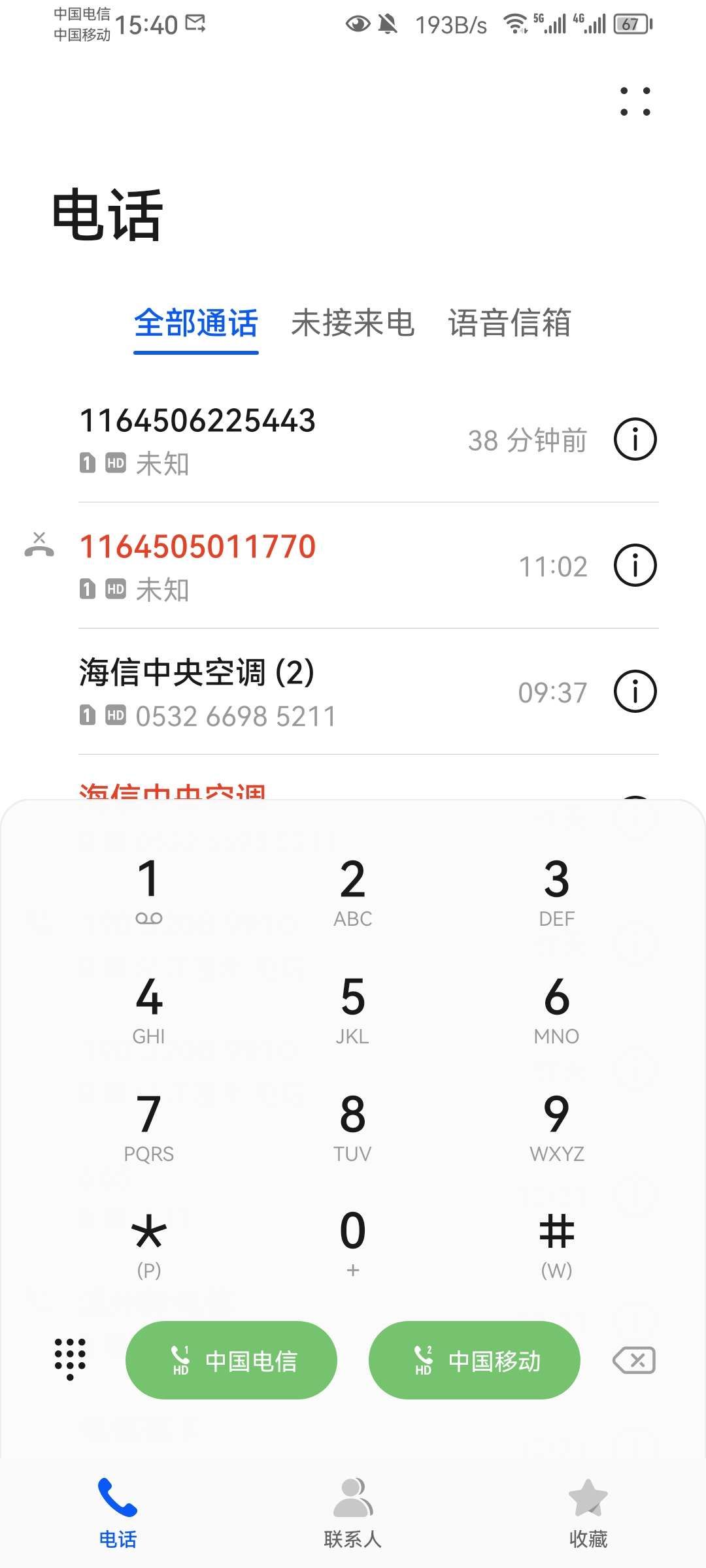The image size is (706, 1568).
Task: Call using 中国移动 SIM 2
Action: (475, 1360)
